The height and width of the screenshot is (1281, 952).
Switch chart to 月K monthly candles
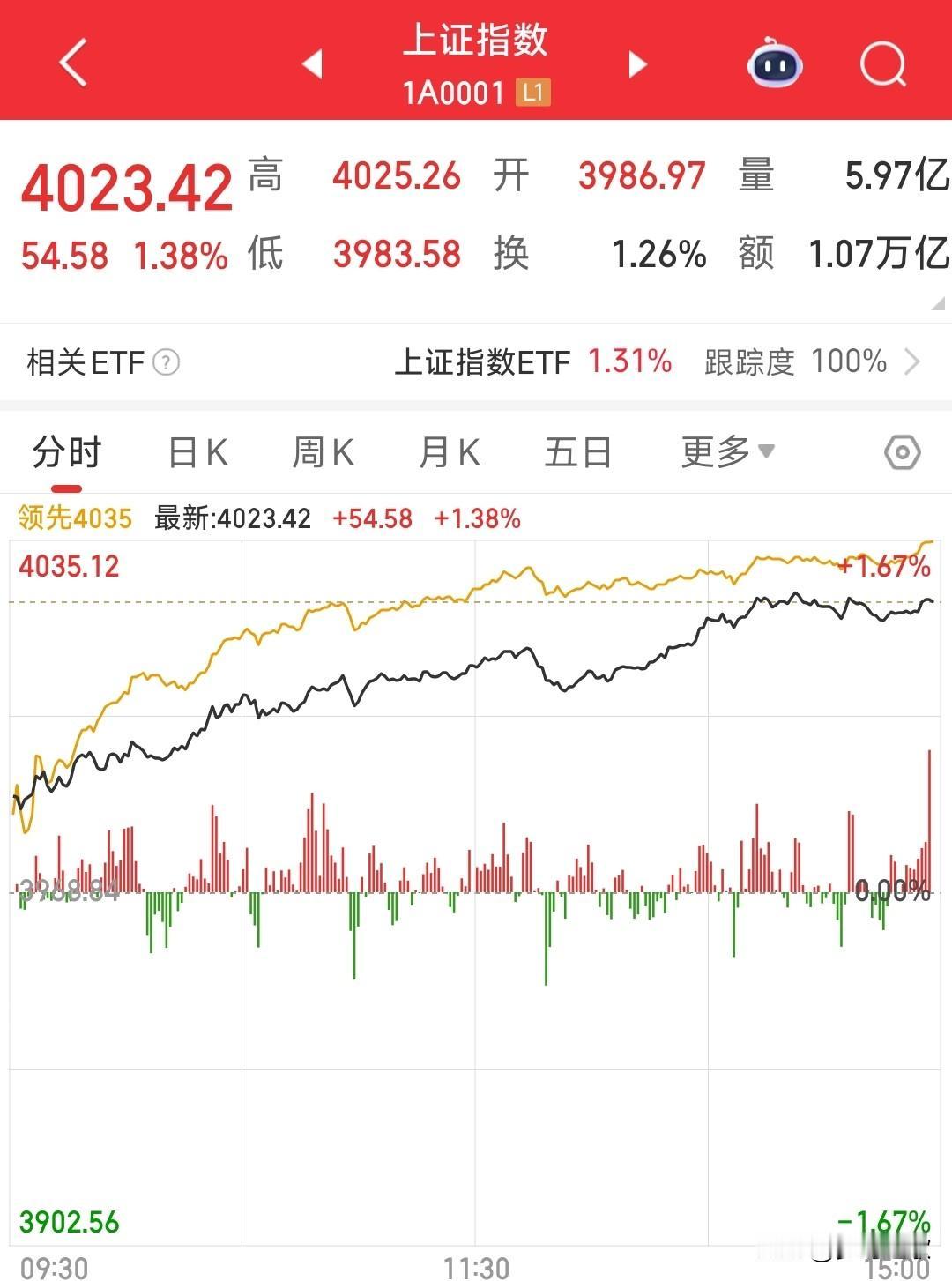point(450,451)
